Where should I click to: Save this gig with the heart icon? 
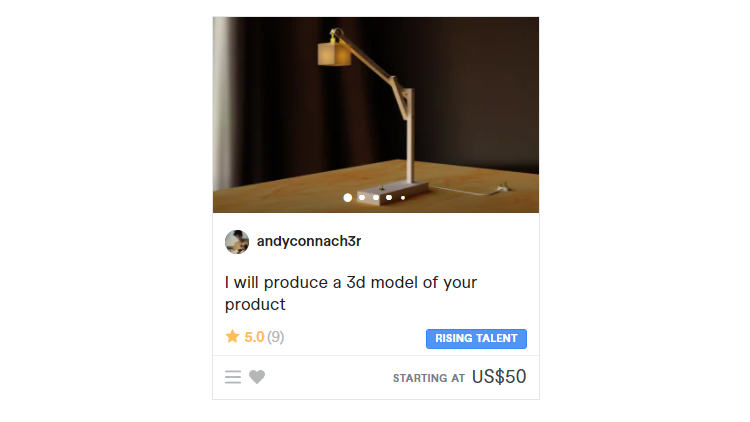pyautogui.click(x=257, y=377)
